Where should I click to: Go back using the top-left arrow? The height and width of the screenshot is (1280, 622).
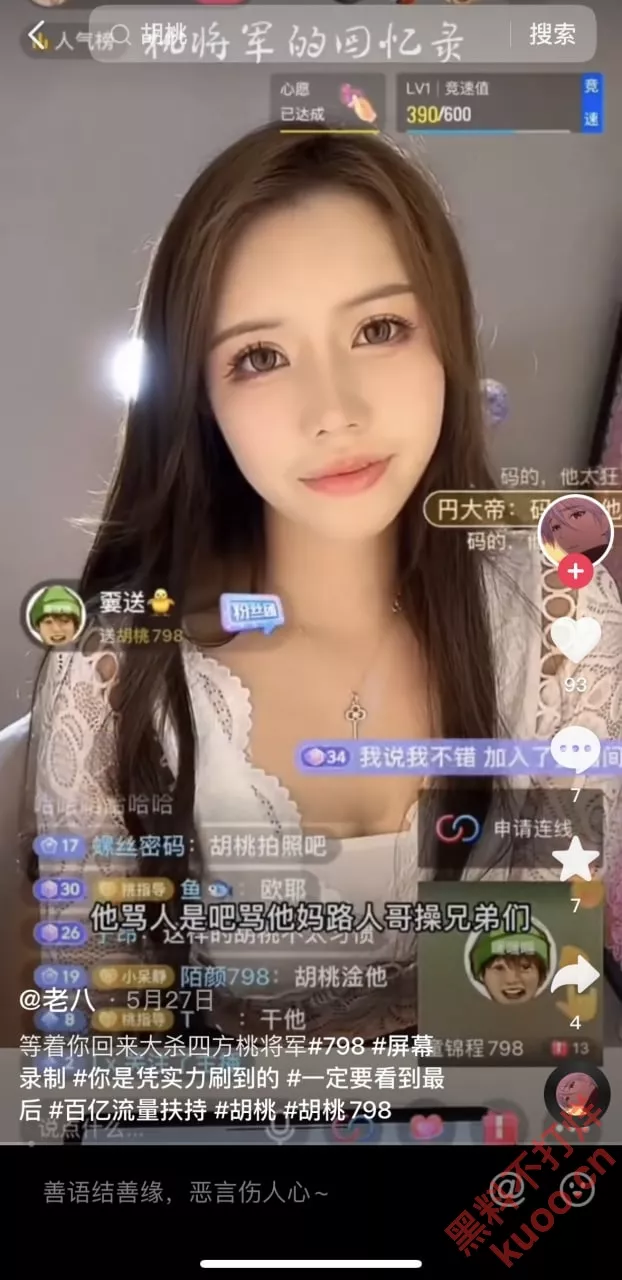(37, 36)
